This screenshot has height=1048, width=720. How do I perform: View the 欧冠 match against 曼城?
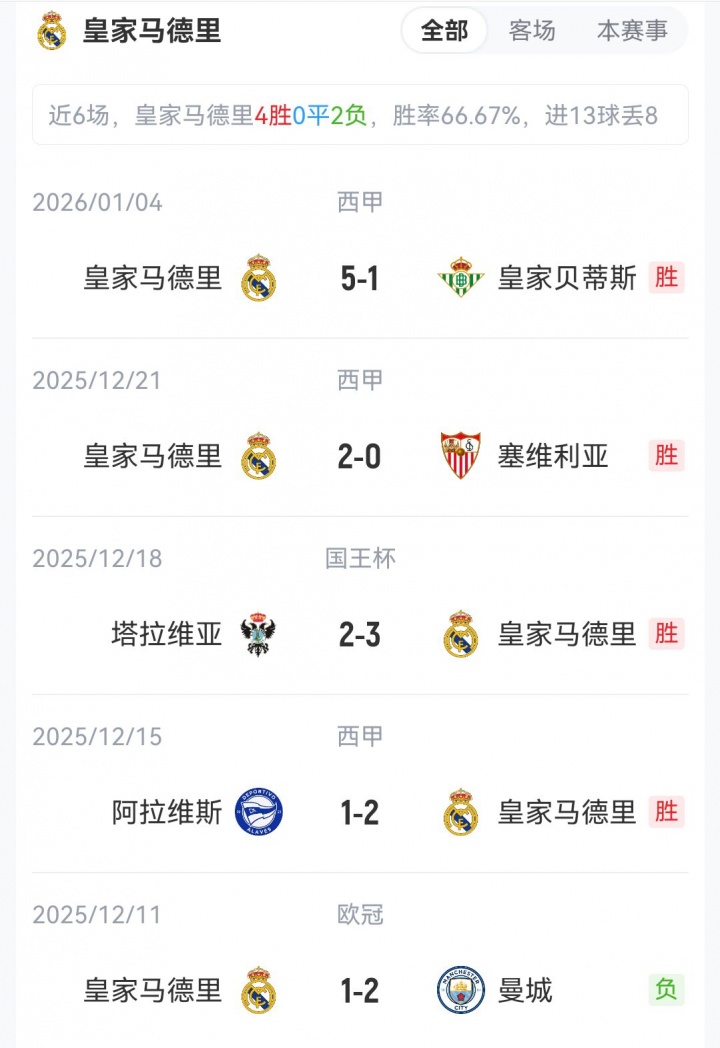pyautogui.click(x=360, y=990)
